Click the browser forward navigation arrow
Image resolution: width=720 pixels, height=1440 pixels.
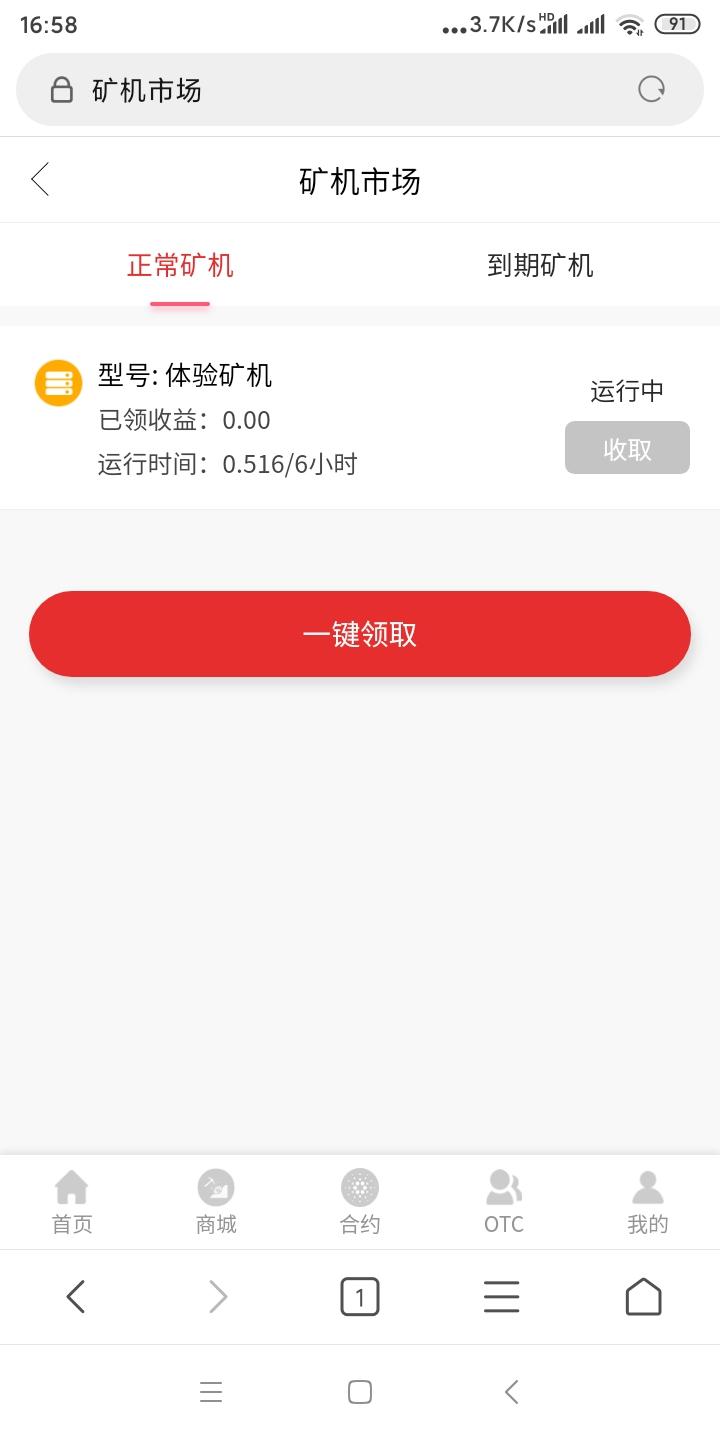tap(217, 1296)
